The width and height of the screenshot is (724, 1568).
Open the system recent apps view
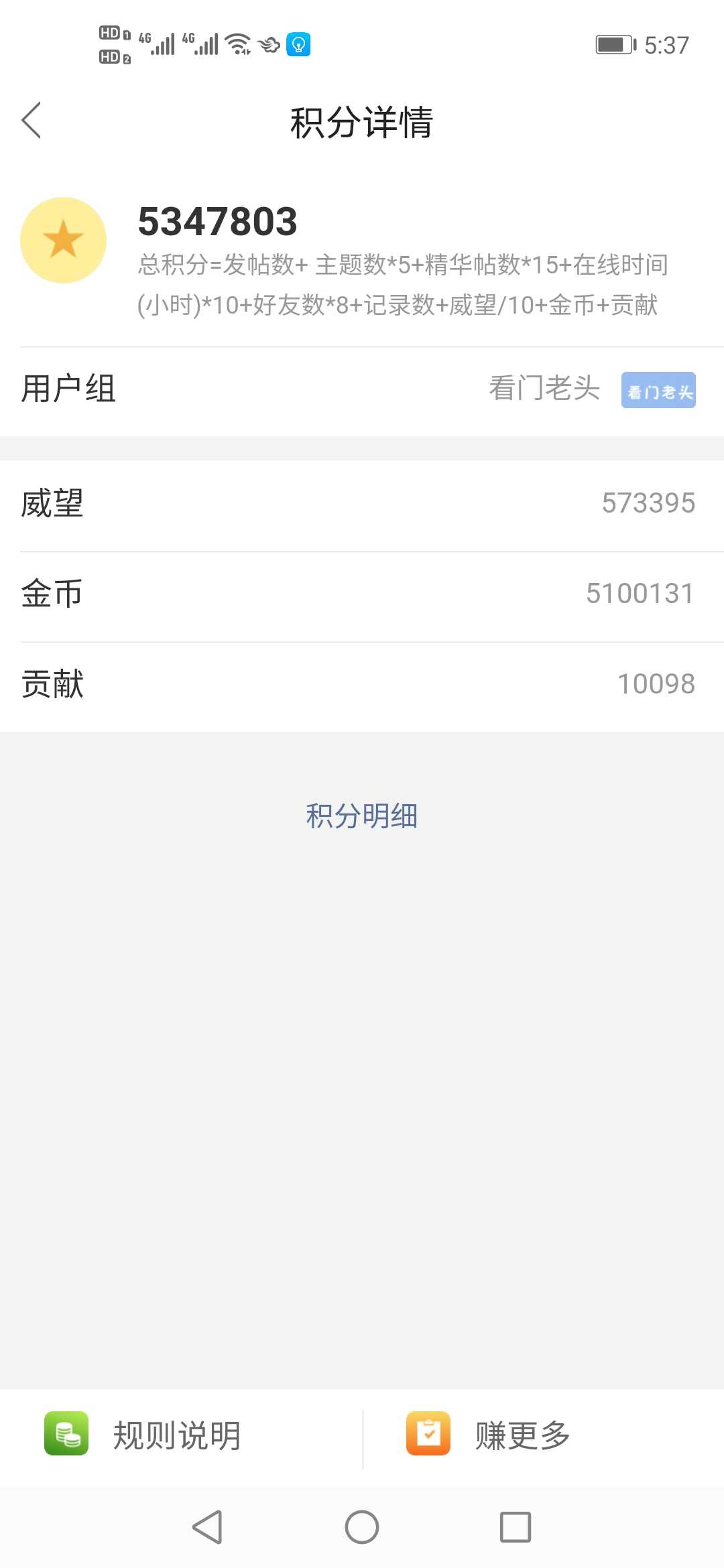tap(516, 1527)
